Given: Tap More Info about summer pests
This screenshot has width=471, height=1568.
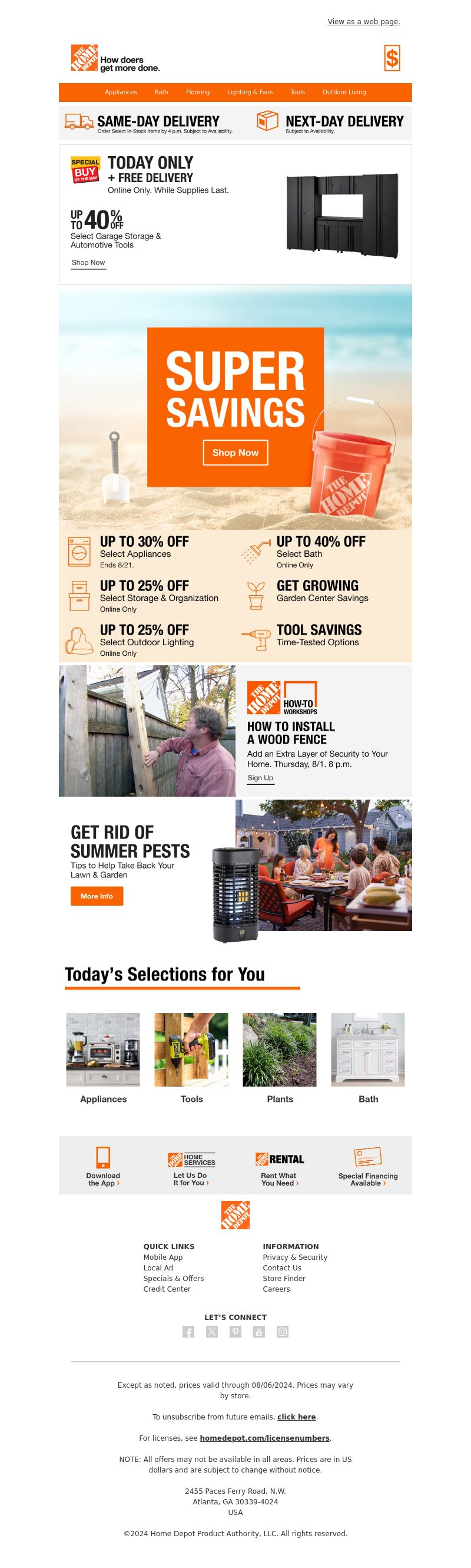Looking at the screenshot, I should point(97,896).
